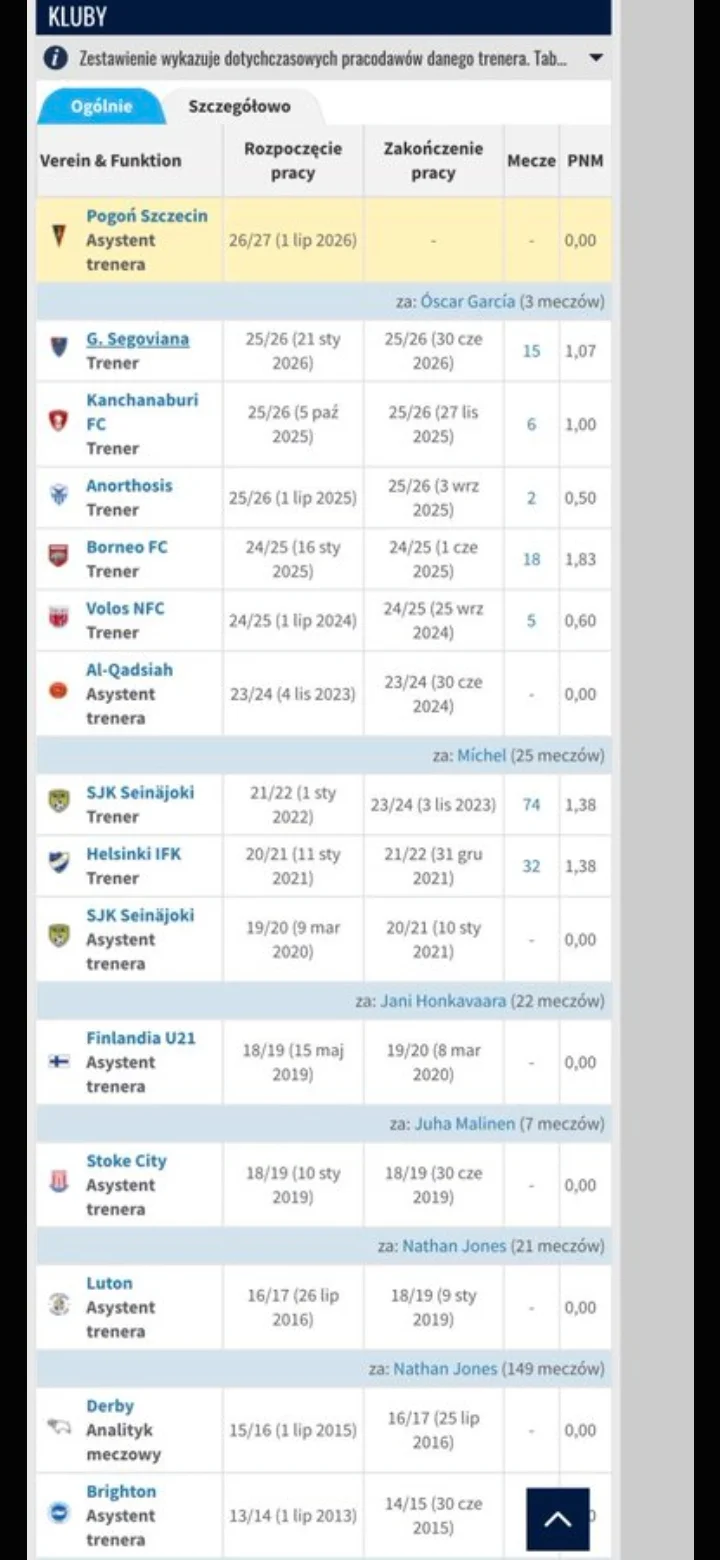Open Jani Honkavaara's profile link

point(443,1001)
